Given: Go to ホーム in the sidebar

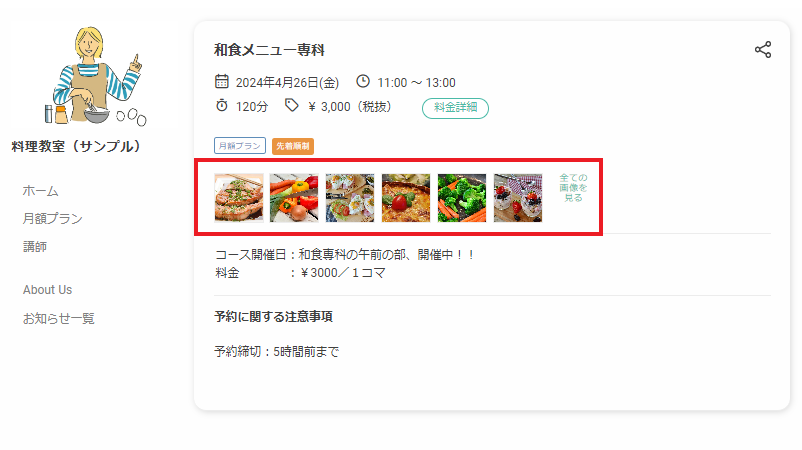Looking at the screenshot, I should 41,191.
